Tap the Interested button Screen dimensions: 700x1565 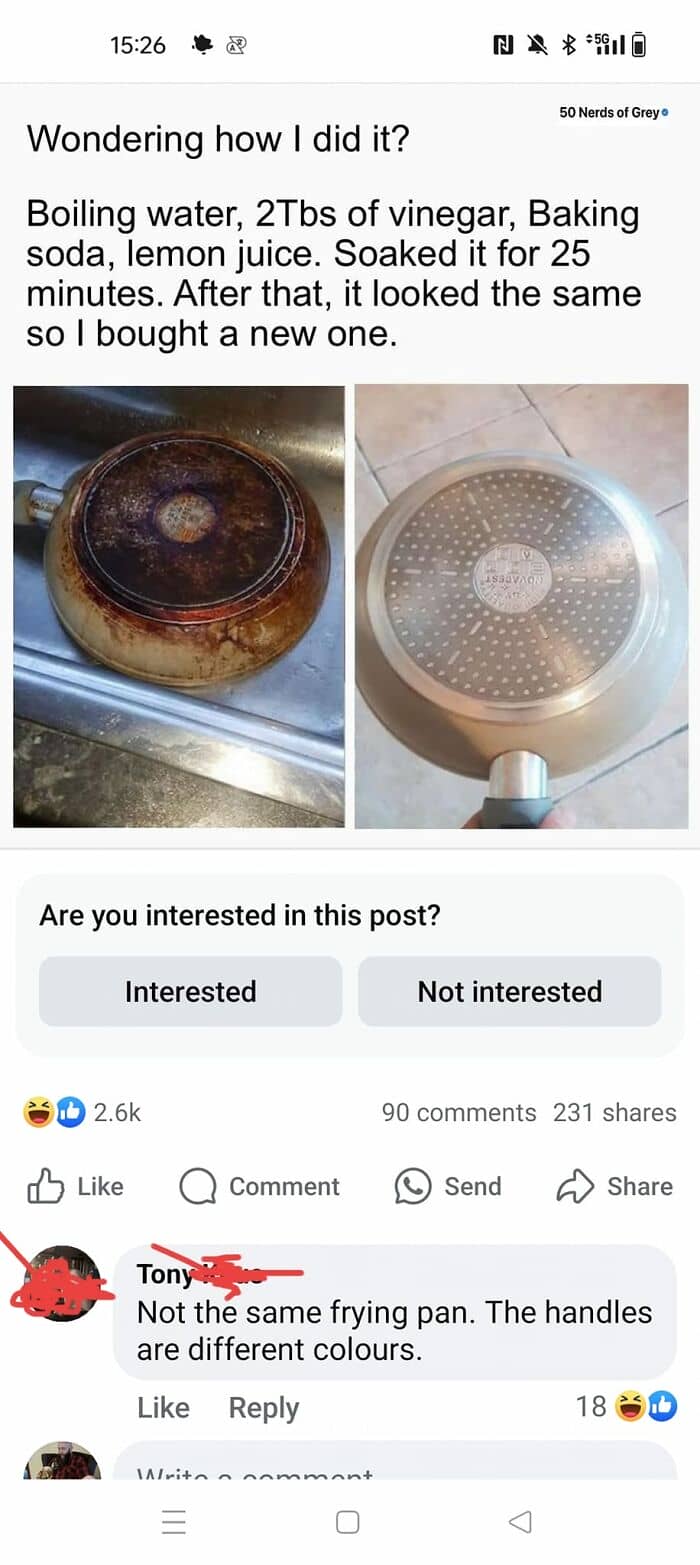tap(190, 991)
